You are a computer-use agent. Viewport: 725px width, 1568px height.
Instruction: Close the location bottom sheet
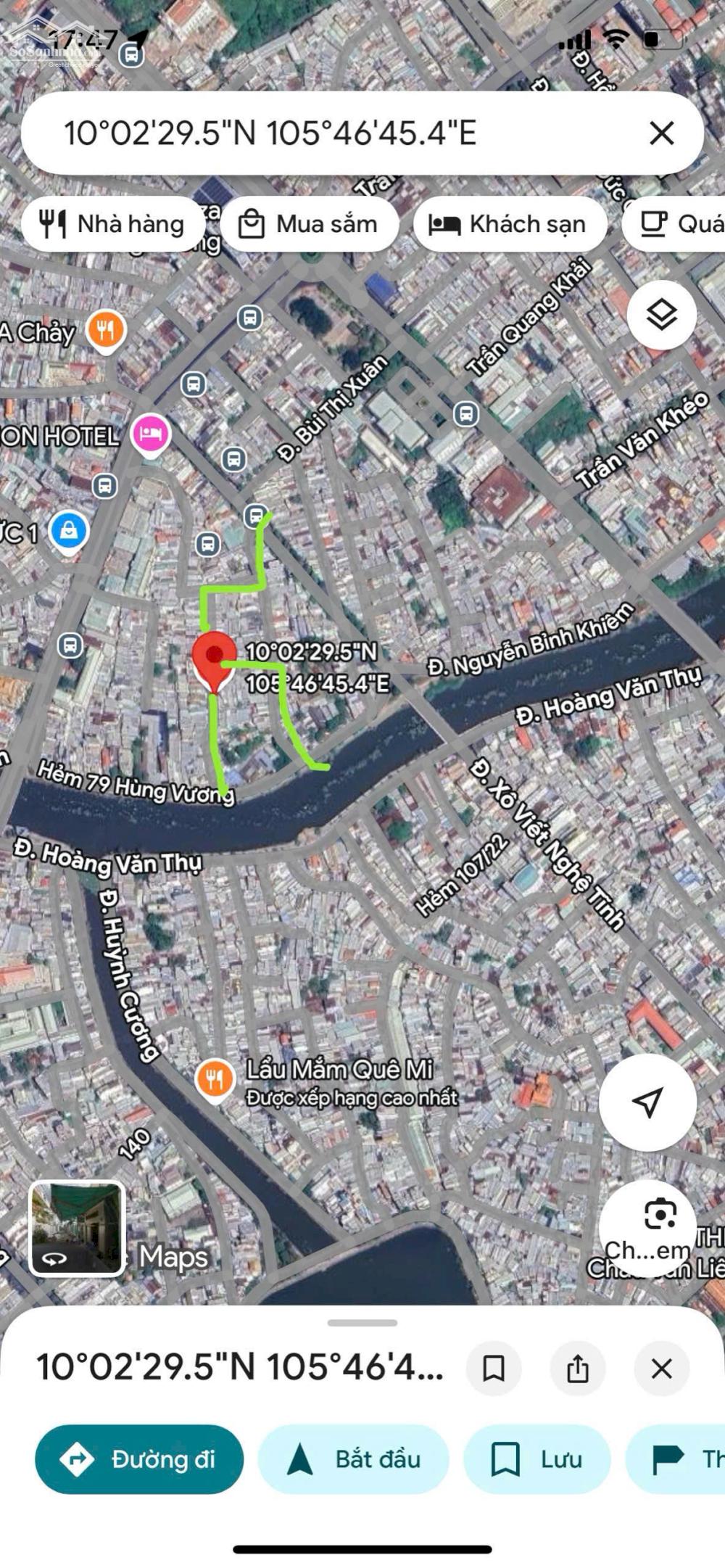661,1369
